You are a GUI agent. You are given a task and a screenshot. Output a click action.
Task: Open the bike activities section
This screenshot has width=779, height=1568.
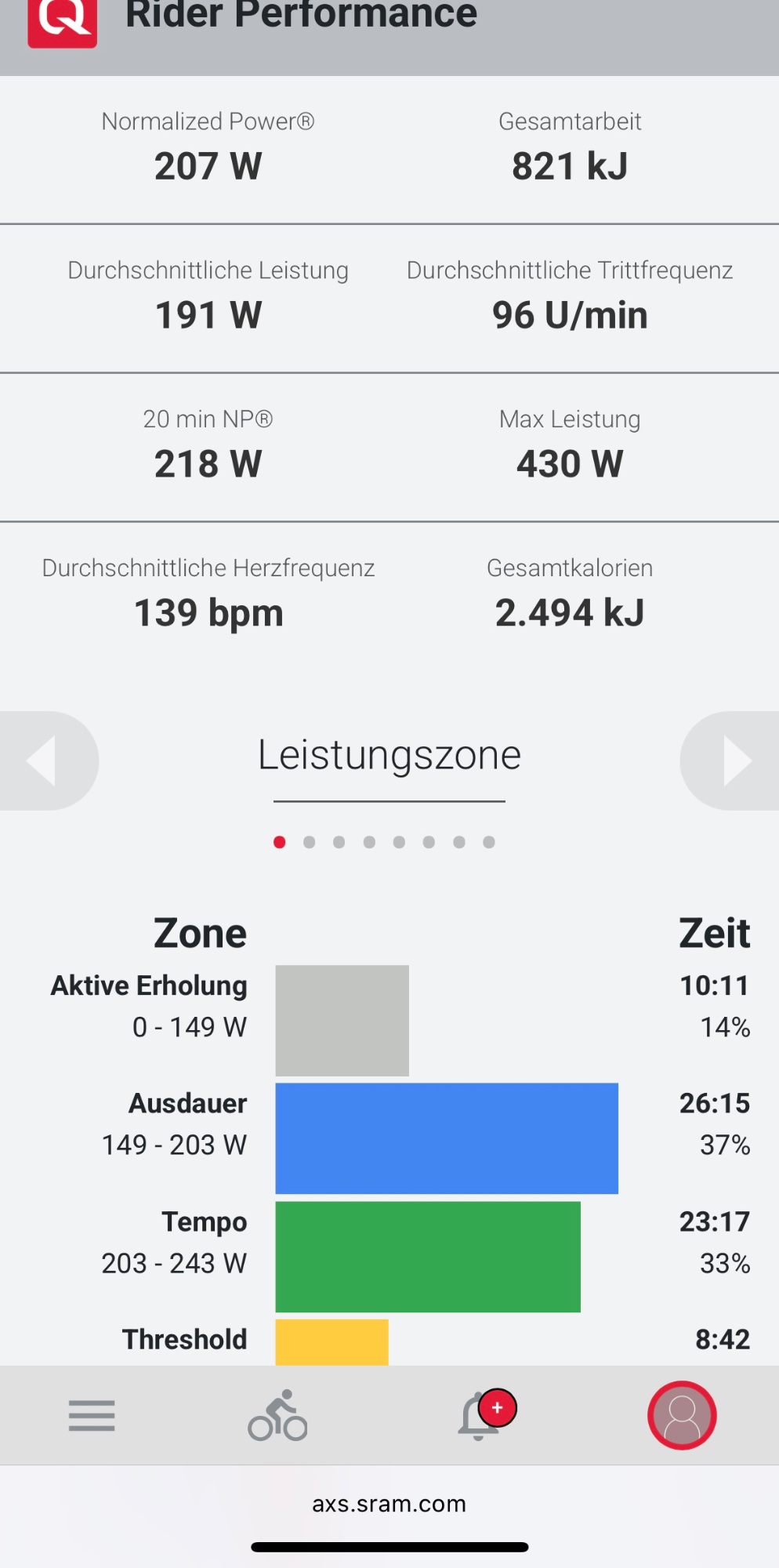click(x=277, y=1416)
